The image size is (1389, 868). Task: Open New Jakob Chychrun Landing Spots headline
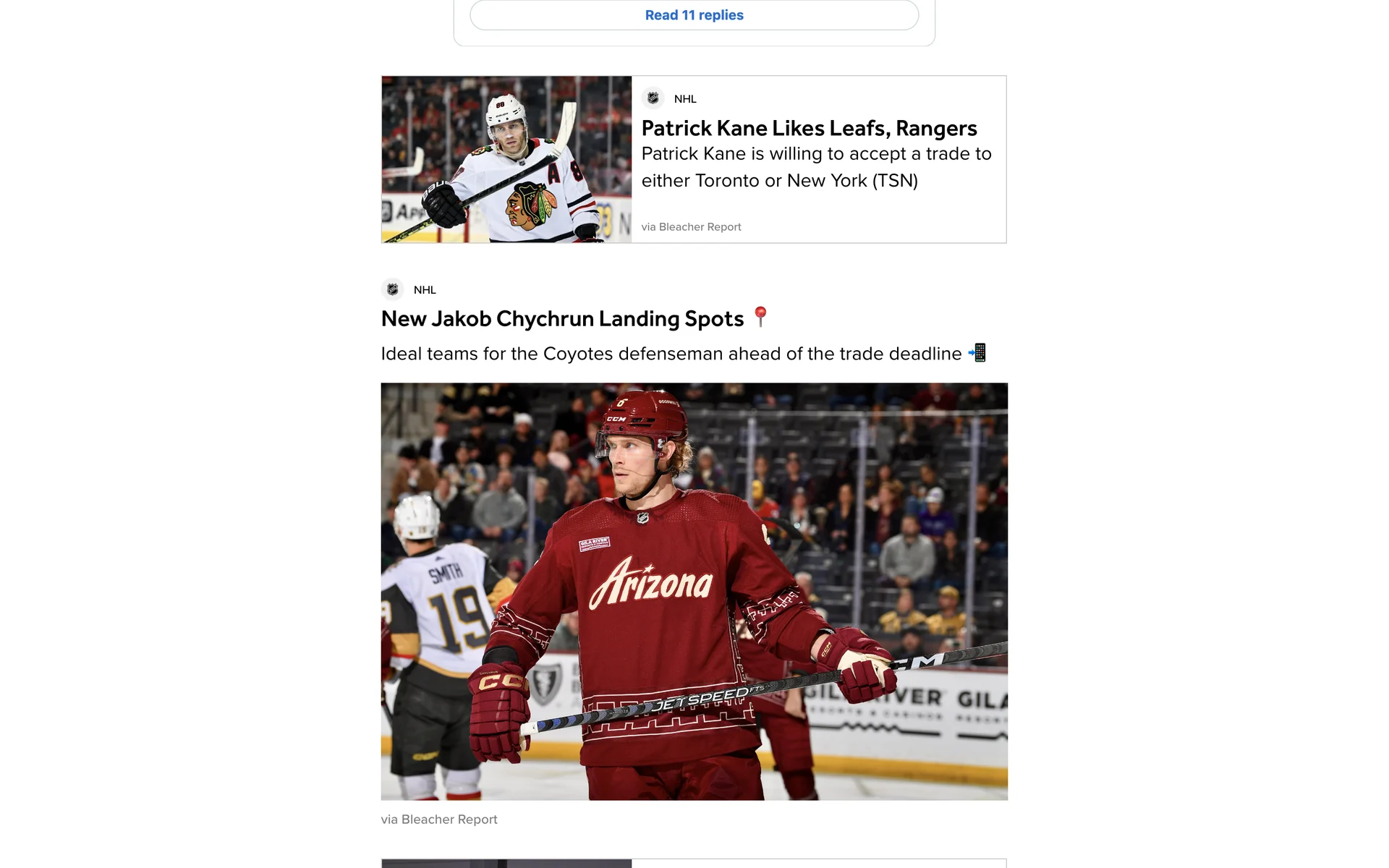point(562,319)
